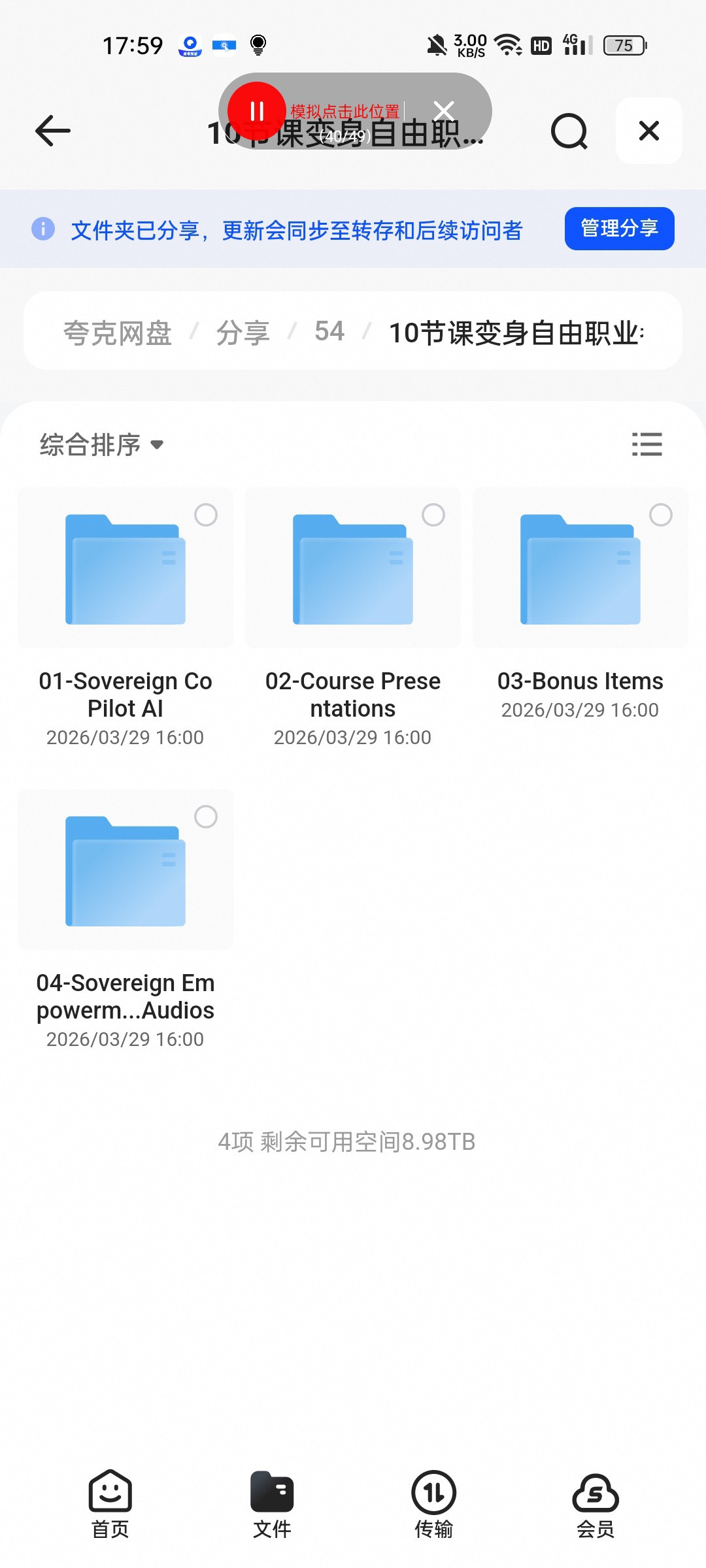This screenshot has height=1568, width=706.
Task: Select the 03-Bonus Items folder checkbox
Action: coord(661,515)
